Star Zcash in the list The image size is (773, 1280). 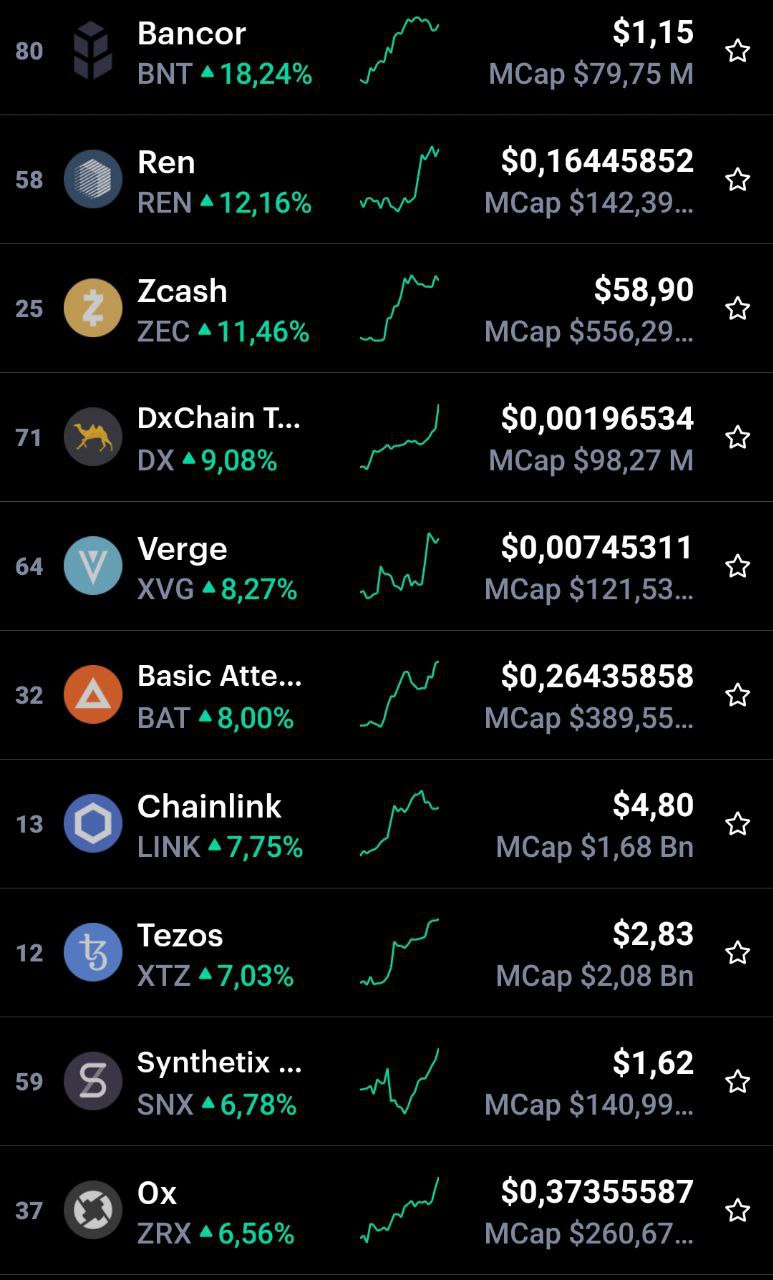[x=738, y=308]
